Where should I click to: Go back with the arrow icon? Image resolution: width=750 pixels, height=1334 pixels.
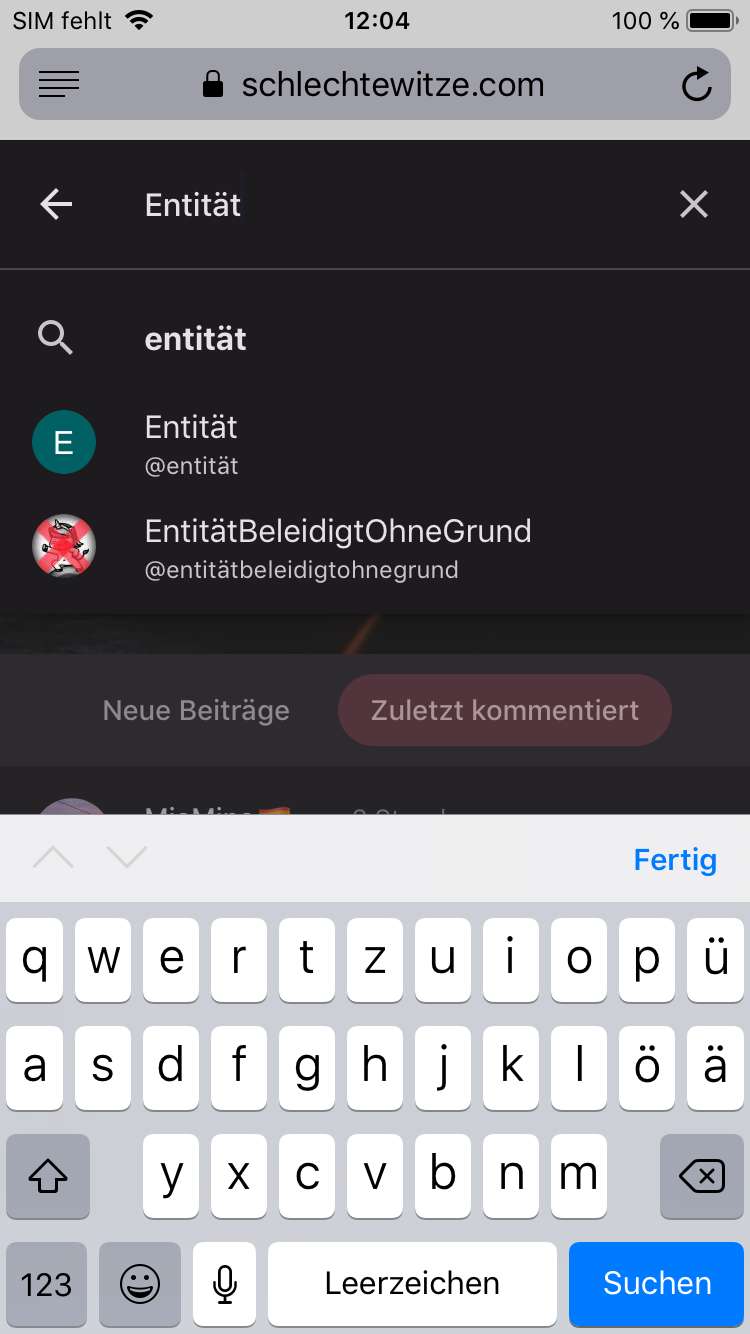coord(56,205)
